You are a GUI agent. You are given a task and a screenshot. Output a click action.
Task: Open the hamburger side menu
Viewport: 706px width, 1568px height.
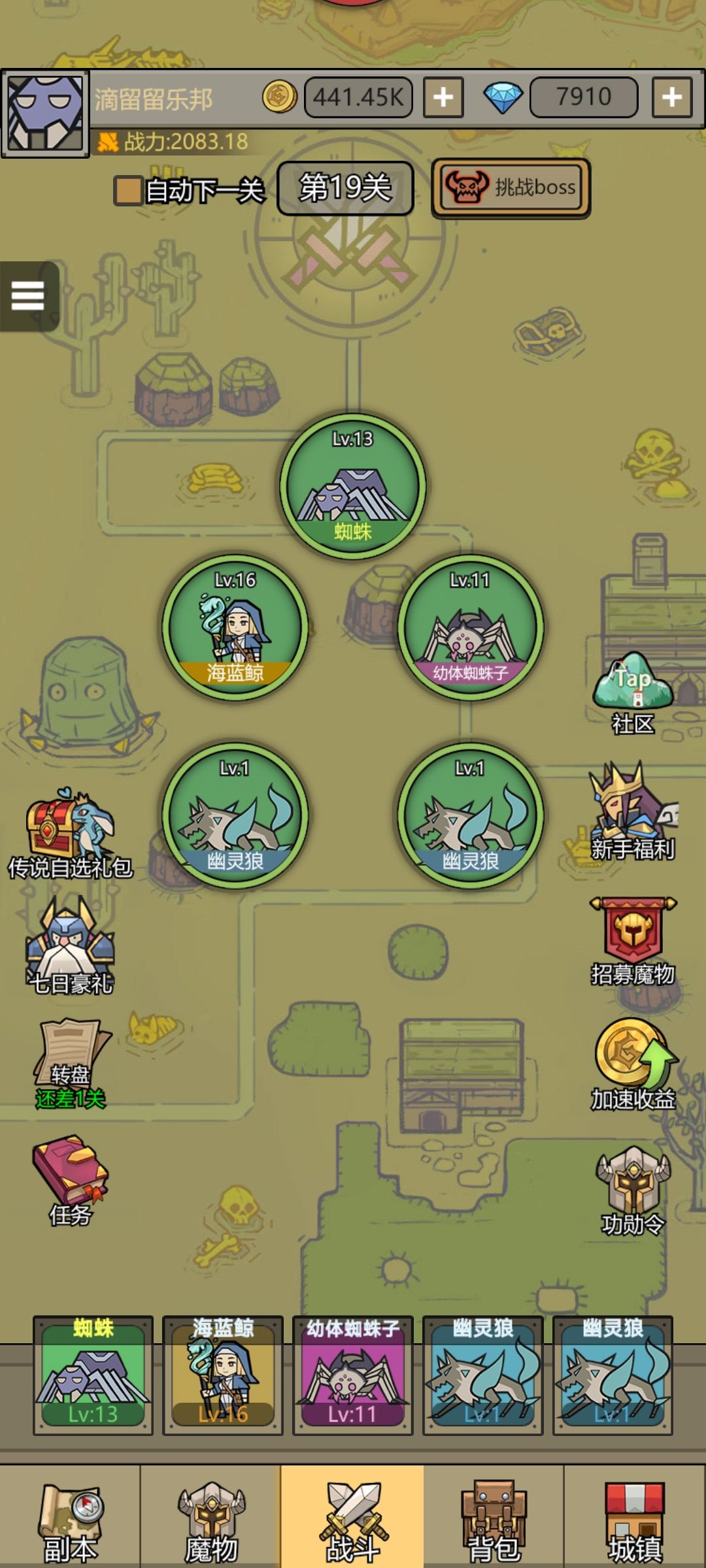[x=29, y=296]
